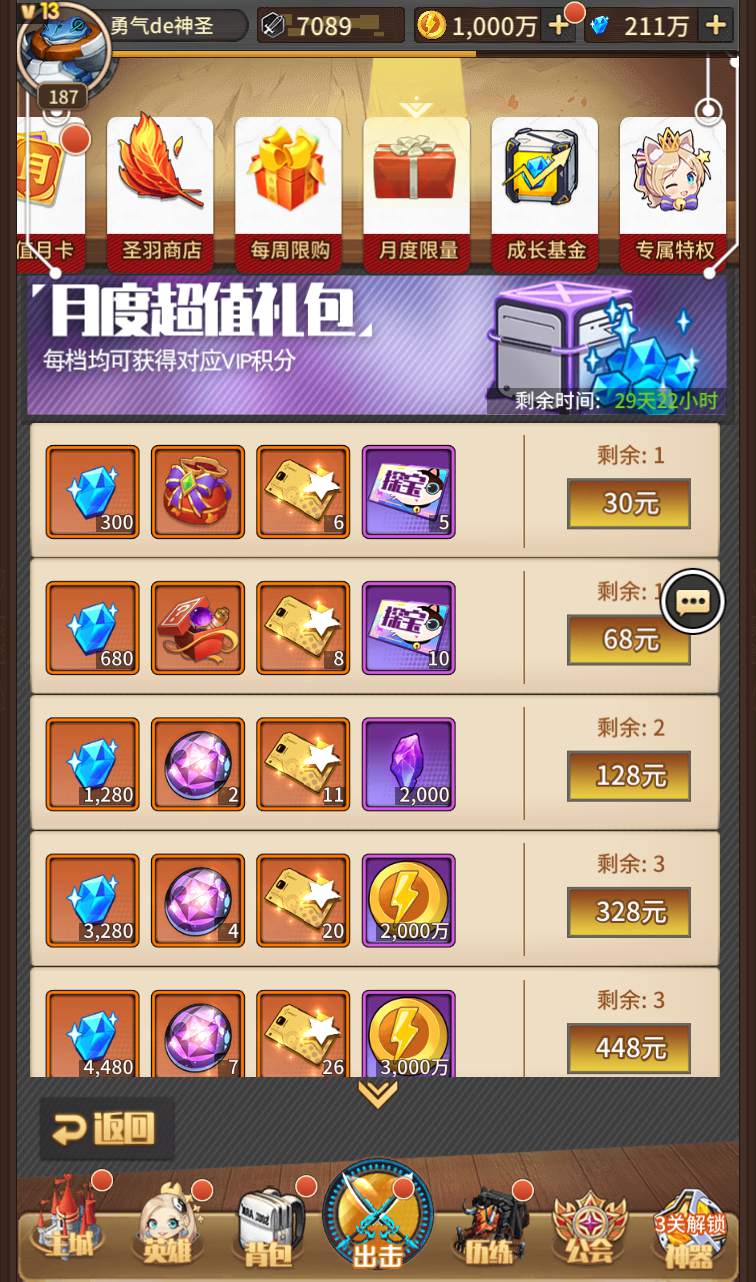
Task: Purchase the 448元 gift pack
Action: [x=629, y=1047]
